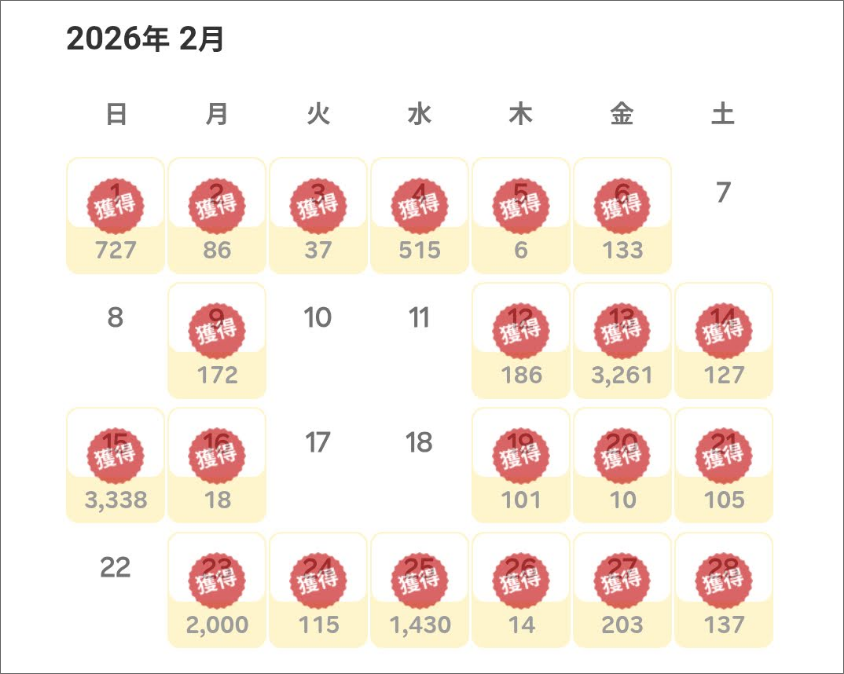Select the February 2 cell showing 86
844x674 pixels.
pos(217,215)
